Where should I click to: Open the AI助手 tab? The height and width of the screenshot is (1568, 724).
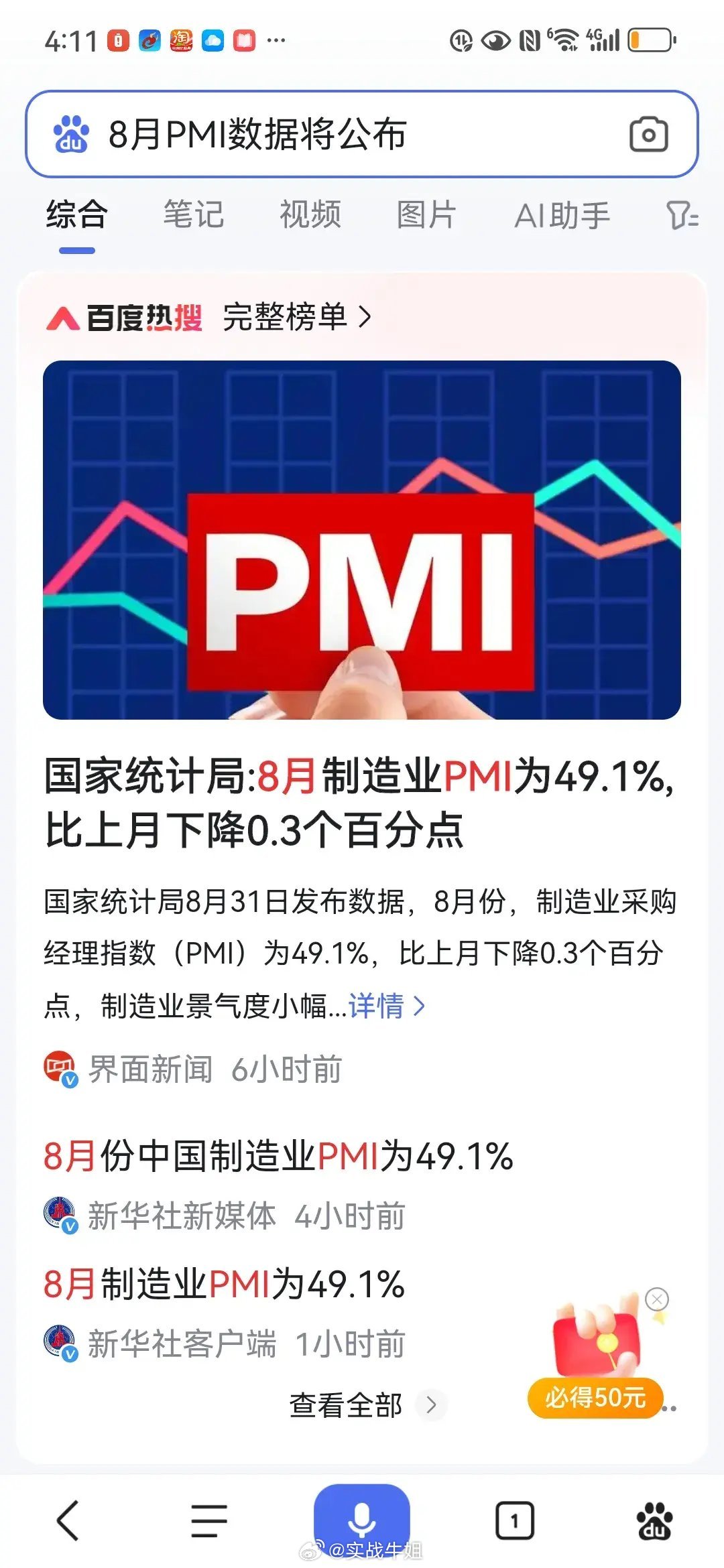coord(562,216)
